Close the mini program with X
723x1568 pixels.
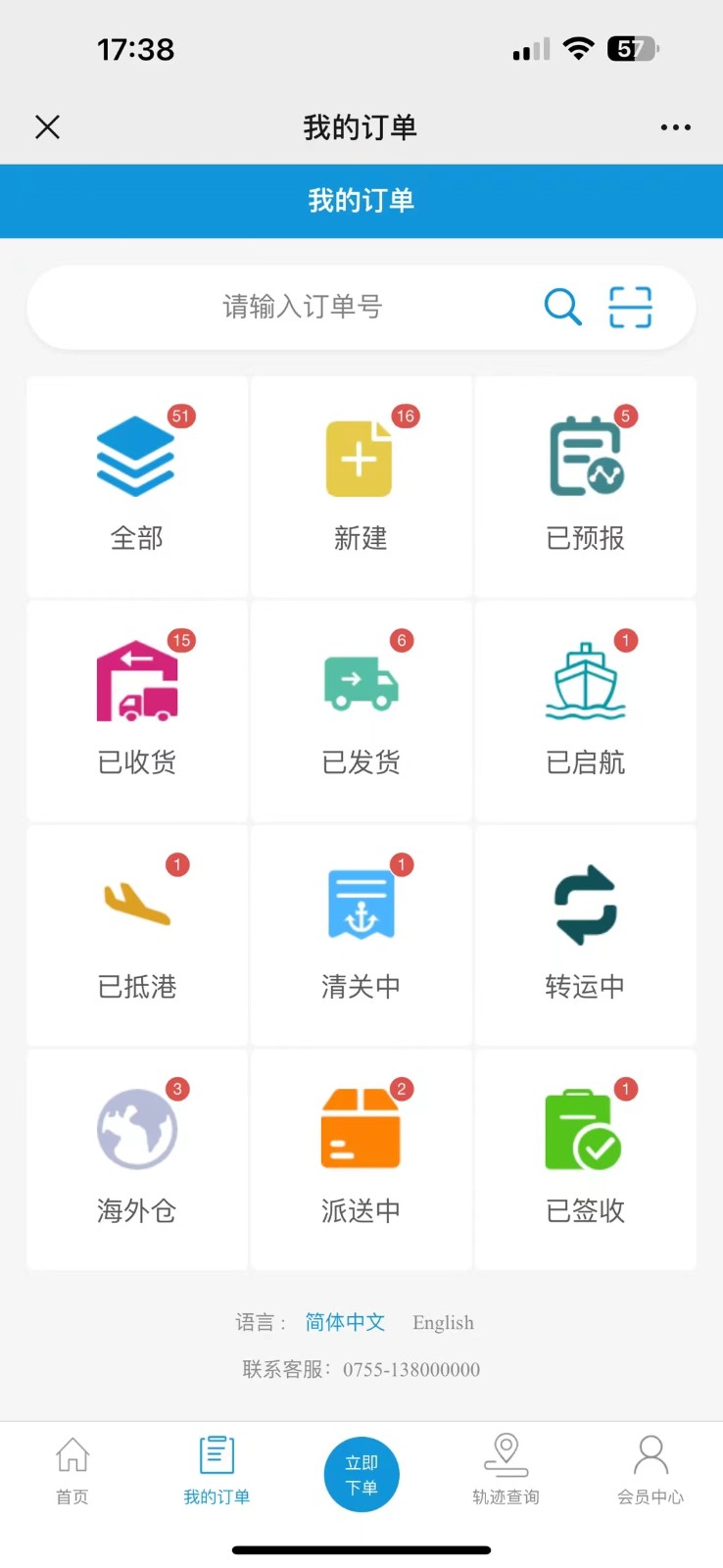[x=47, y=127]
